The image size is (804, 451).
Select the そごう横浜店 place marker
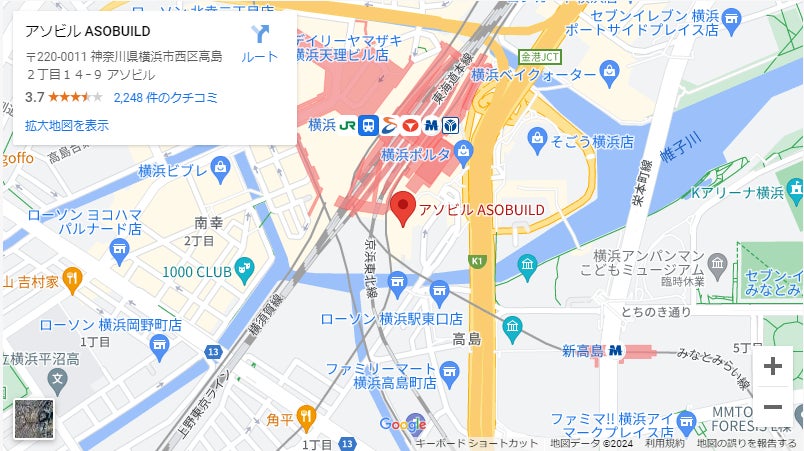point(538,138)
